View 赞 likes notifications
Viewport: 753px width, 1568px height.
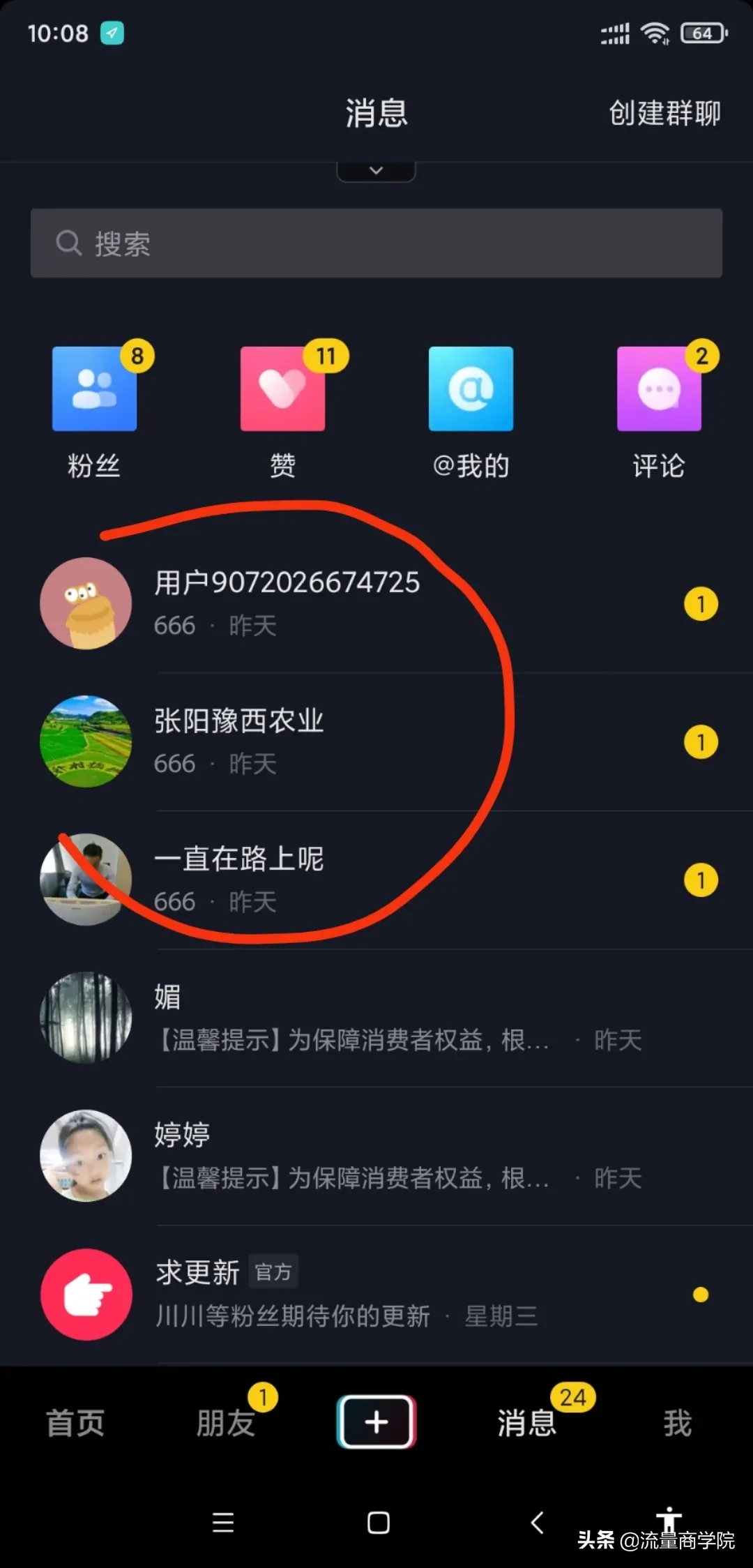(x=282, y=389)
